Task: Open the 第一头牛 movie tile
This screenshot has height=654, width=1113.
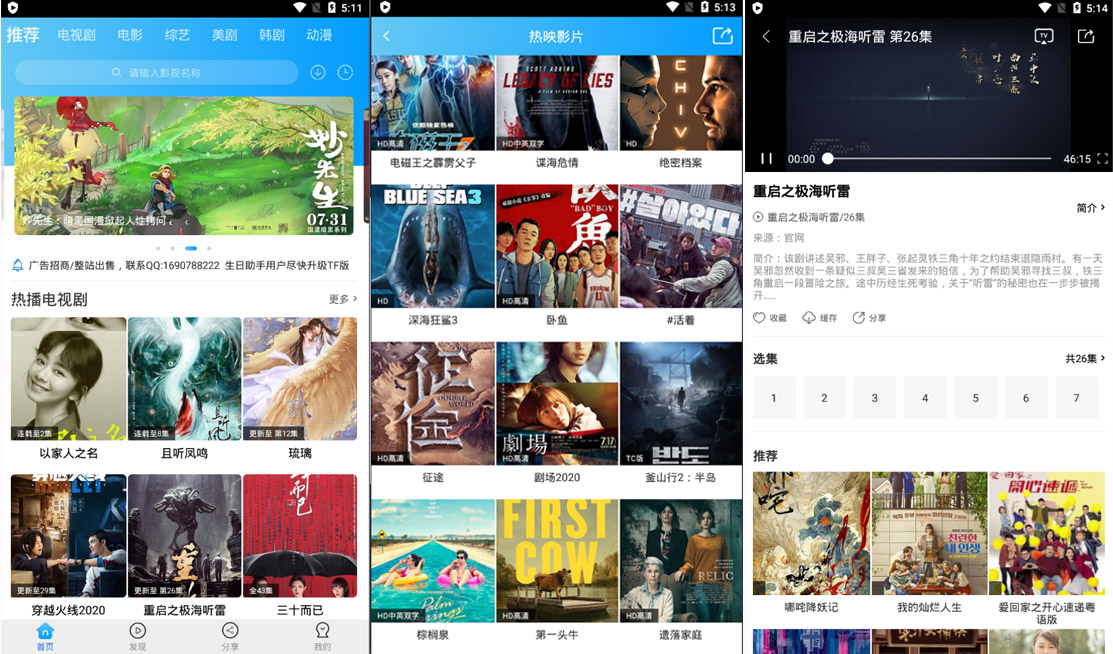Action: pyautogui.click(x=557, y=561)
